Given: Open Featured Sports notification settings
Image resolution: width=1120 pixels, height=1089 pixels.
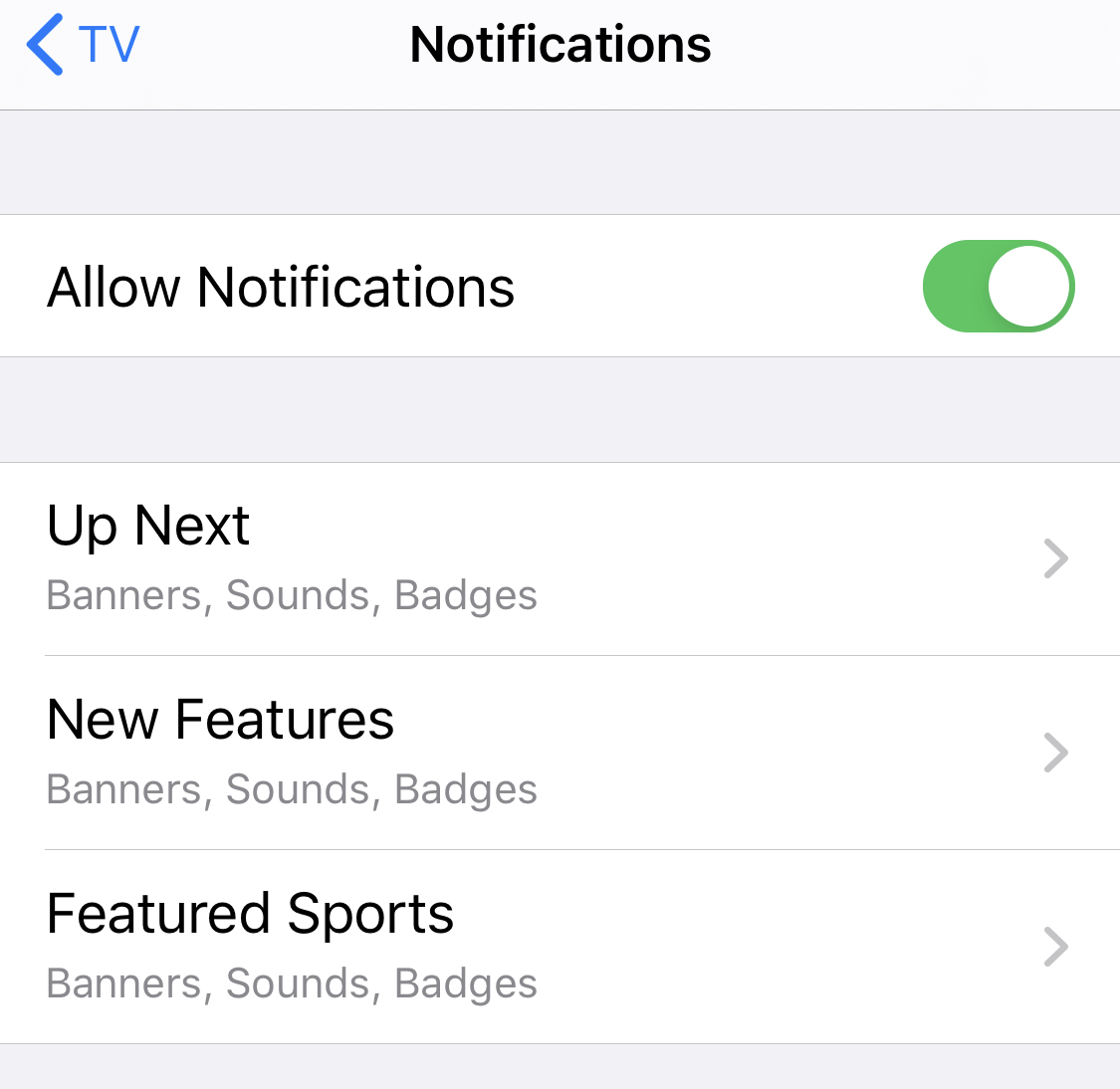Looking at the screenshot, I should [558, 947].
